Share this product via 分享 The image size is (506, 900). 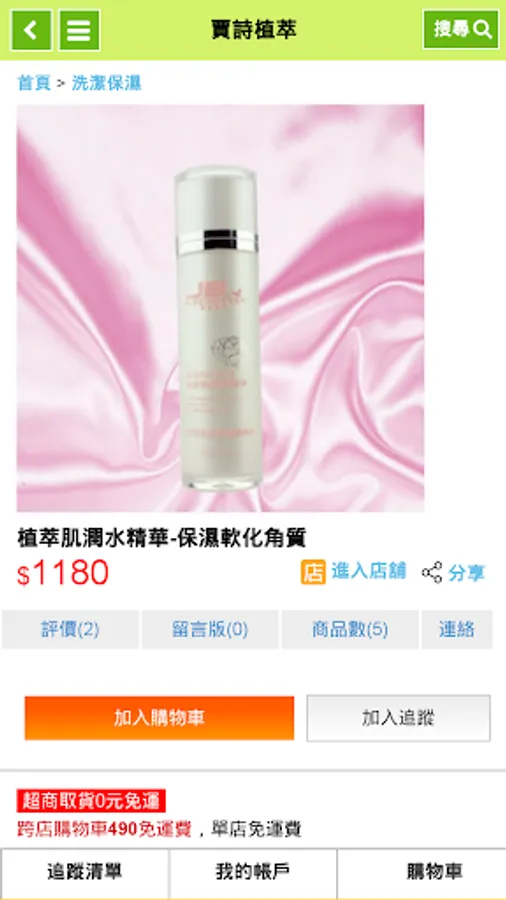coord(453,573)
